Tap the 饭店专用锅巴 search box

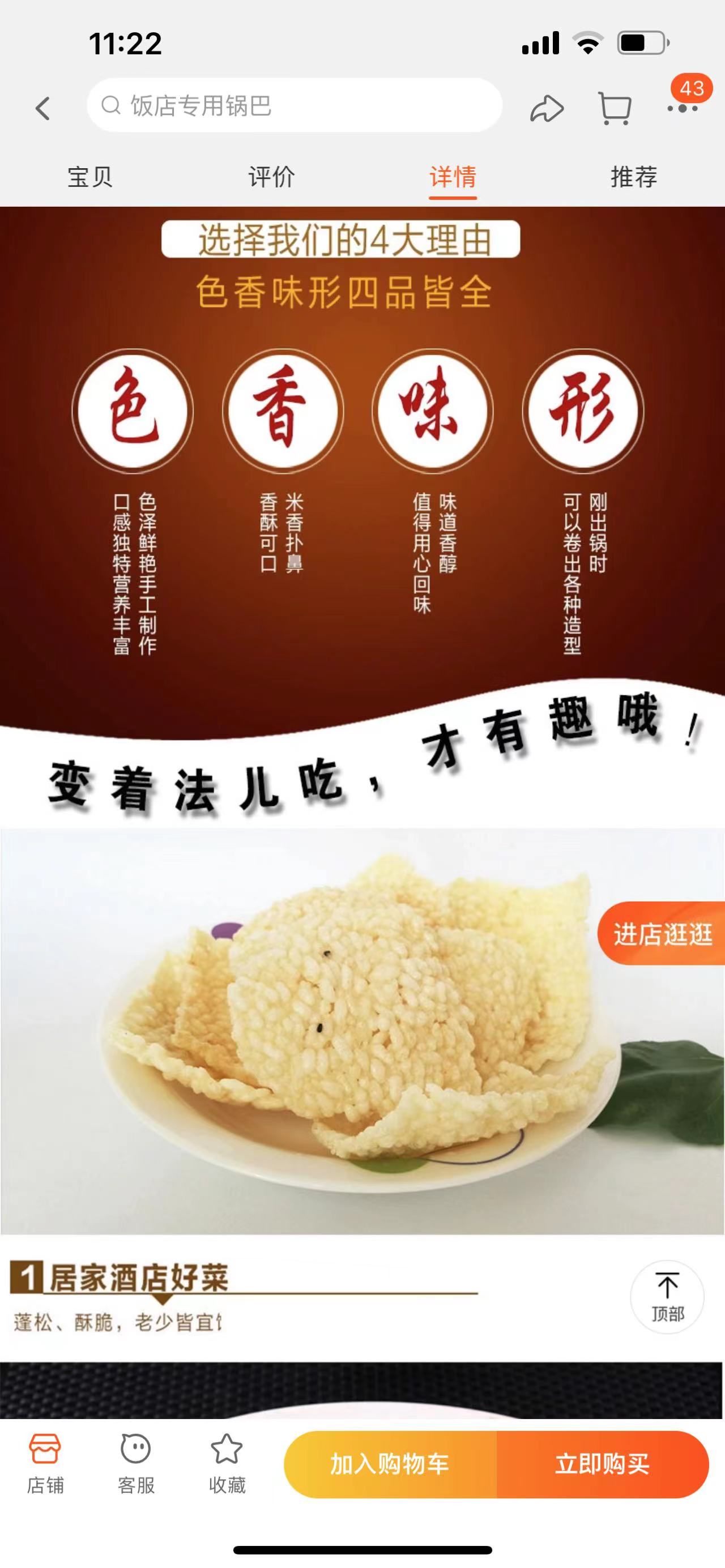(x=294, y=106)
